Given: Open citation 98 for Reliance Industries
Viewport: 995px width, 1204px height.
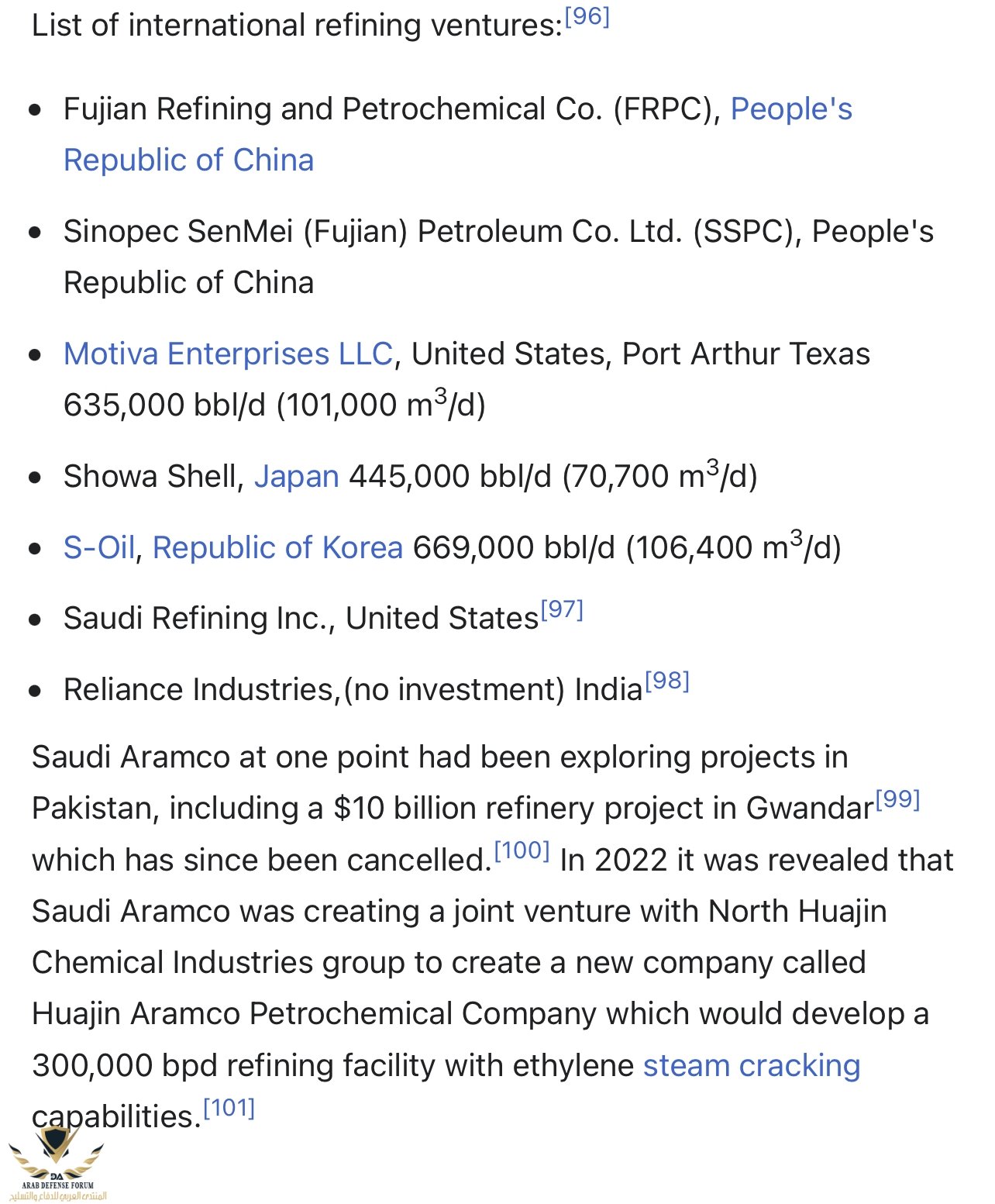Looking at the screenshot, I should pos(666,681).
